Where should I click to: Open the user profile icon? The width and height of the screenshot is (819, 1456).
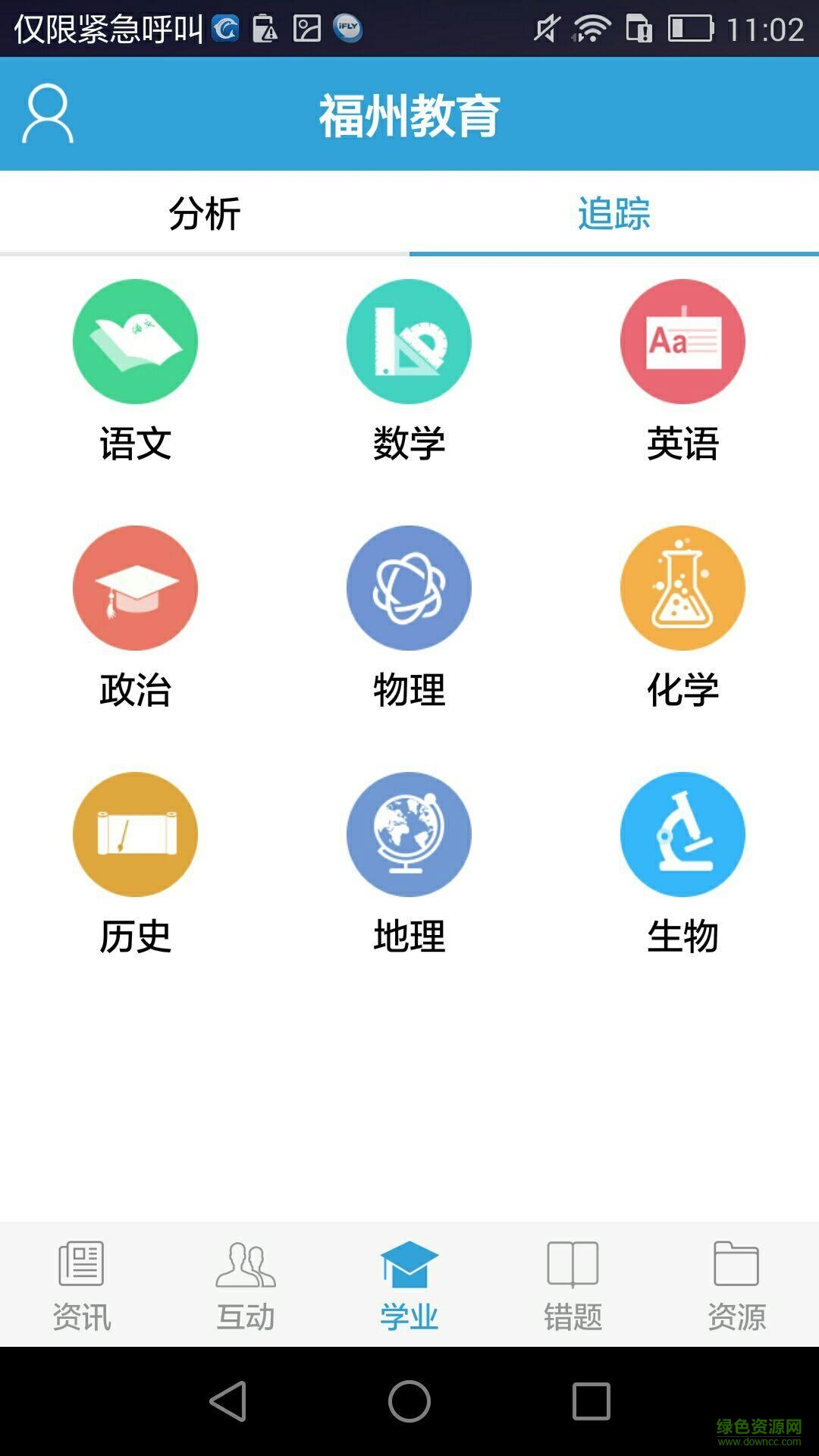(x=48, y=115)
